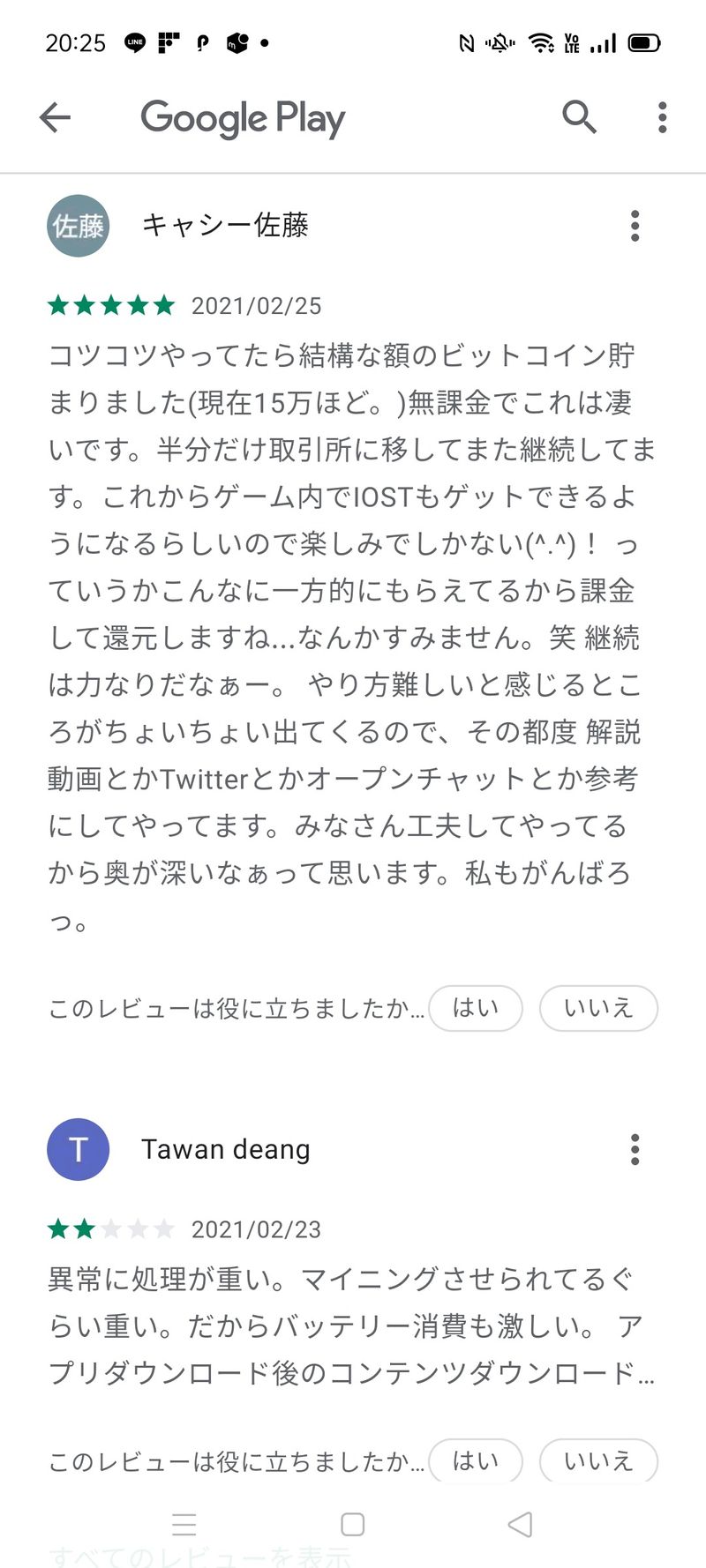The image size is (706, 1568).
Task: Mark キャシー佐藤's review helpful with はい
Action: (x=476, y=1008)
